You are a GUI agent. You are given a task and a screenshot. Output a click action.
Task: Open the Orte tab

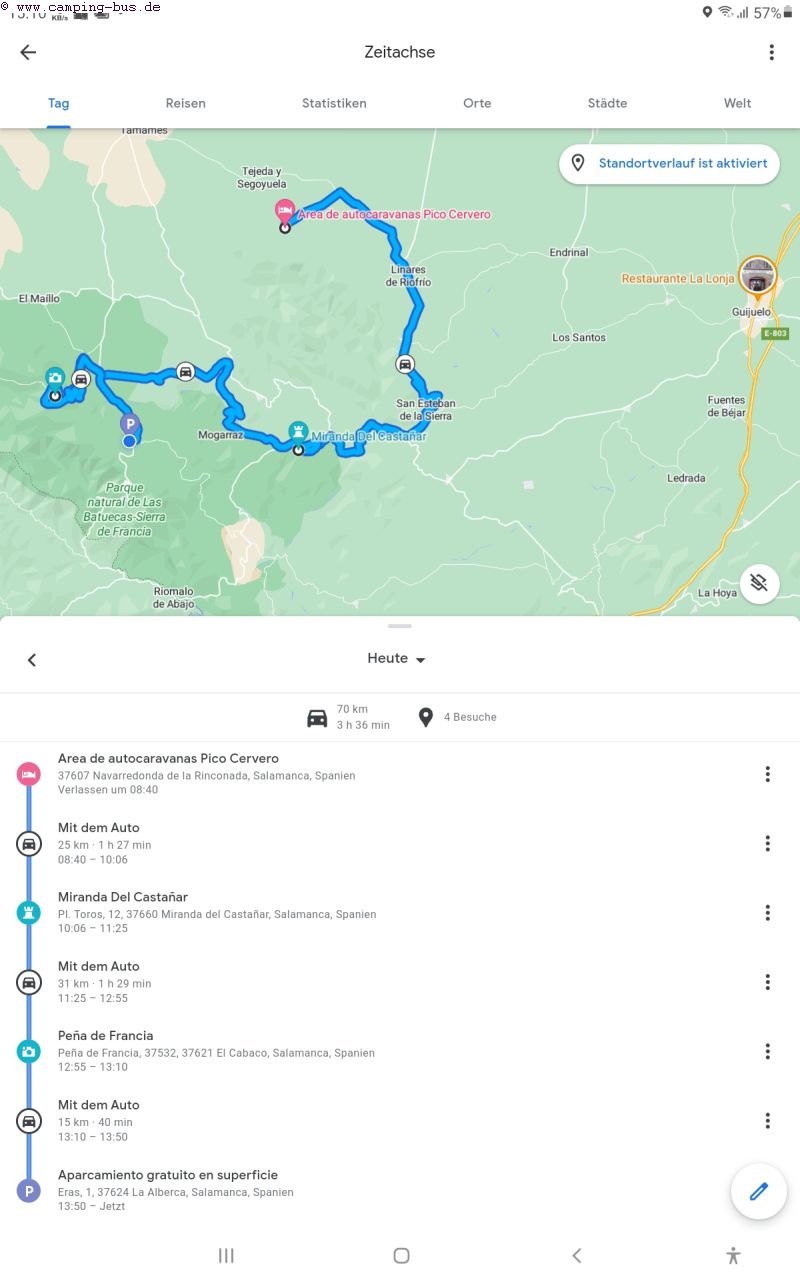[x=477, y=103]
